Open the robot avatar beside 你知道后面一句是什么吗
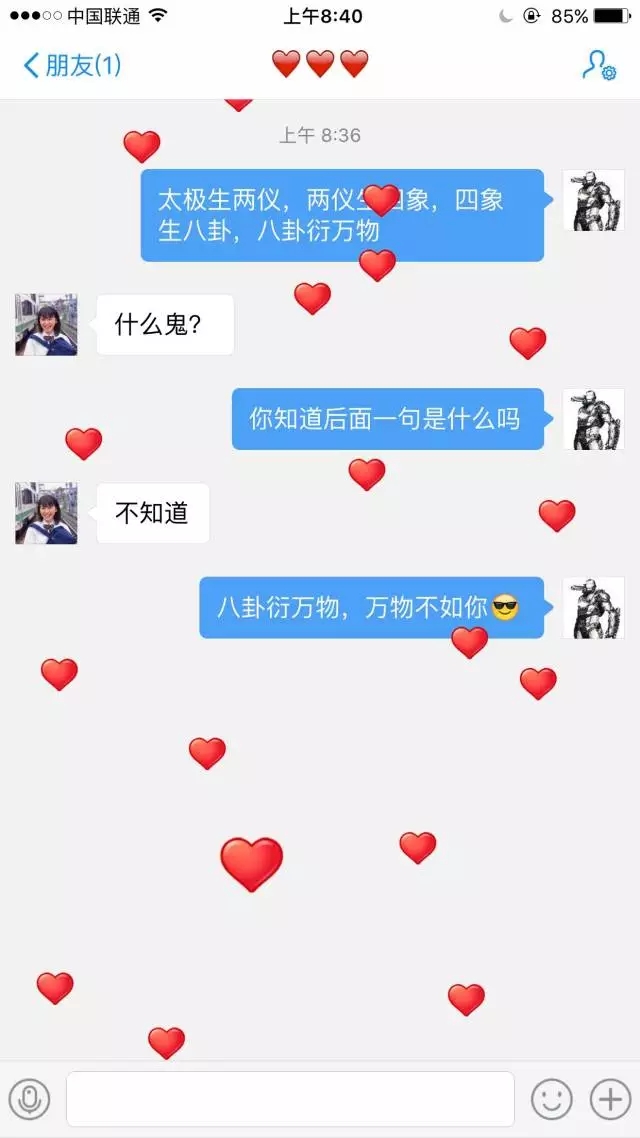The height and width of the screenshot is (1138, 640). pyautogui.click(x=593, y=419)
